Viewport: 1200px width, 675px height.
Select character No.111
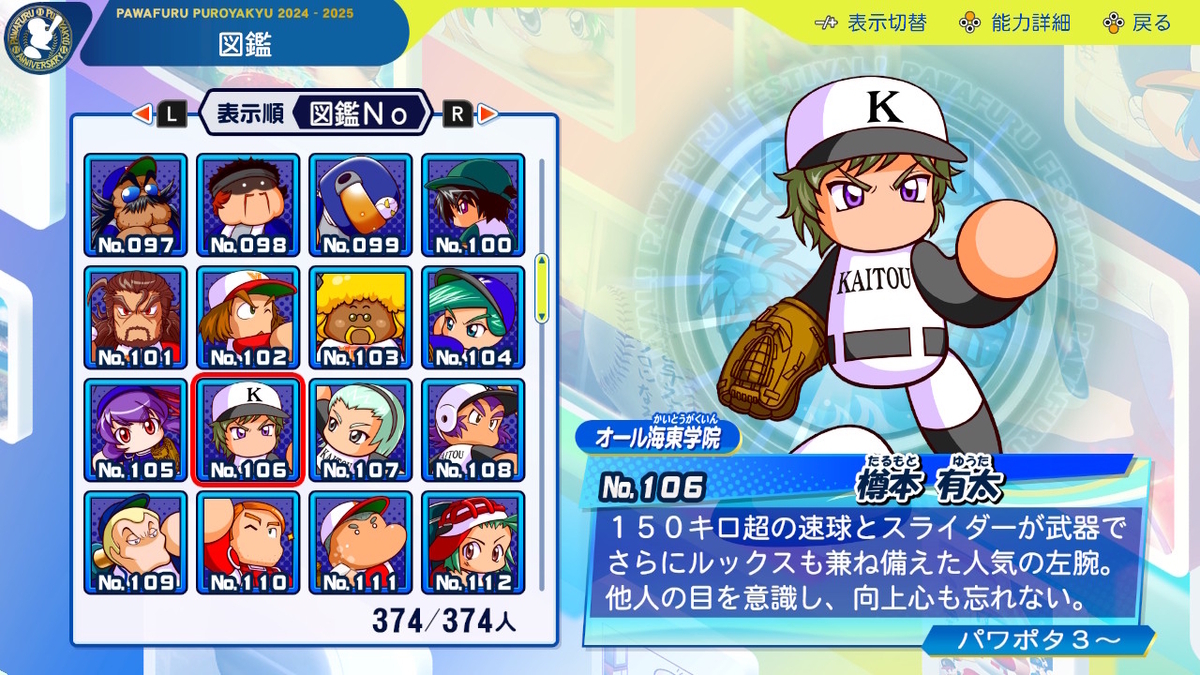tap(360, 542)
